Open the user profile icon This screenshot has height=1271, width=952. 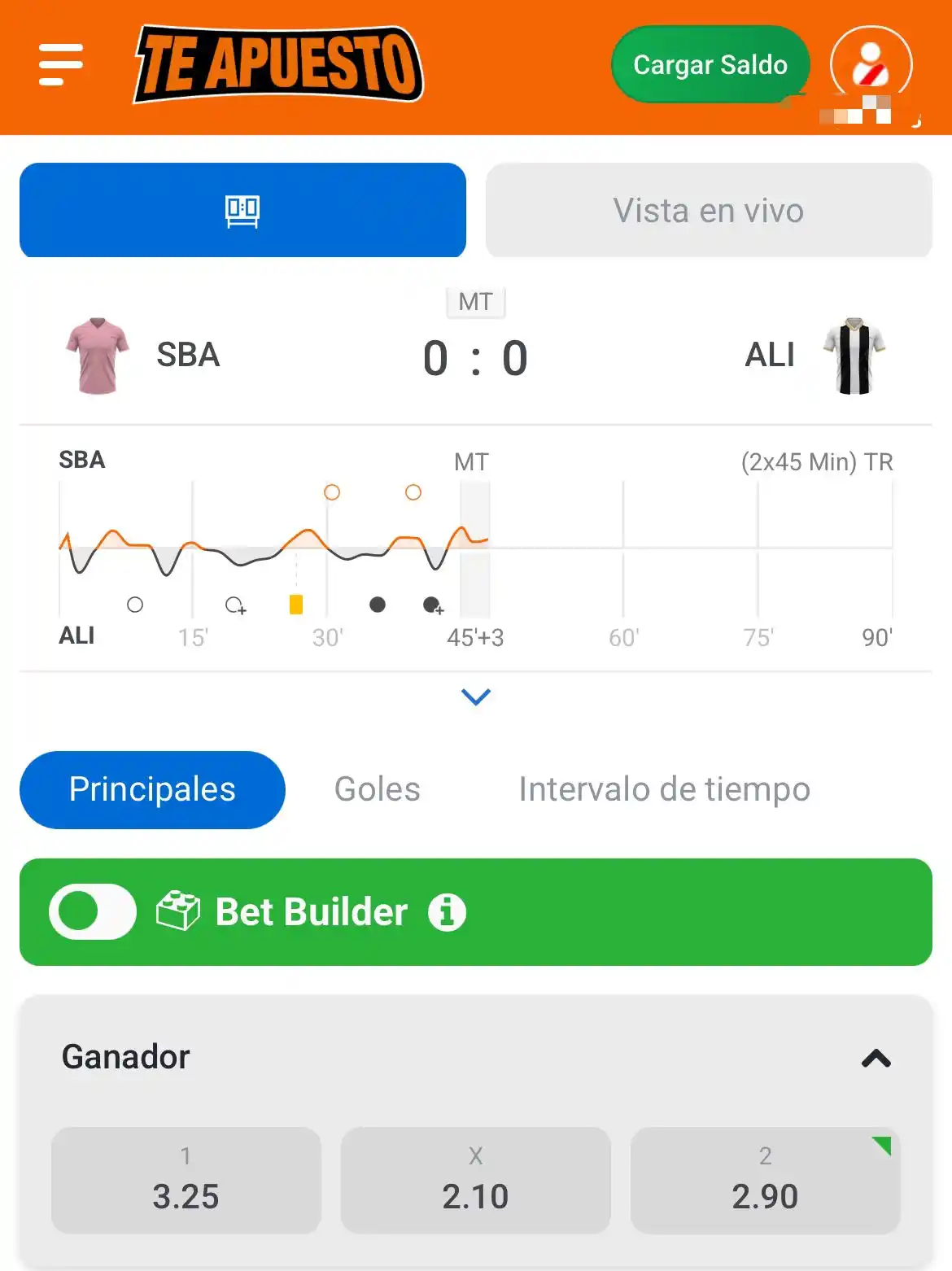871,65
